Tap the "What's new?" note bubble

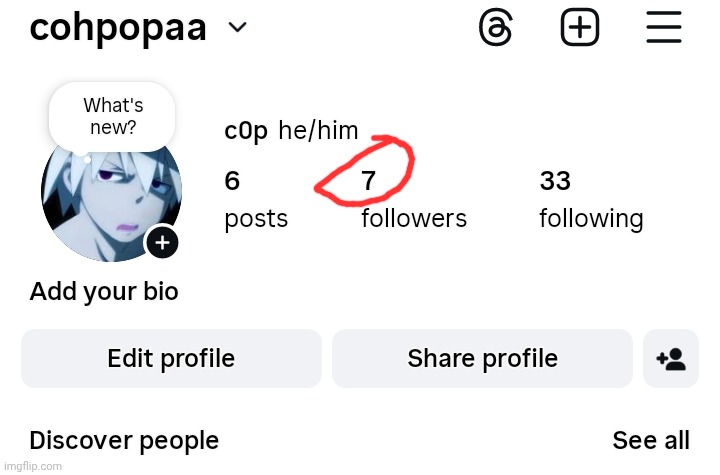[112, 117]
